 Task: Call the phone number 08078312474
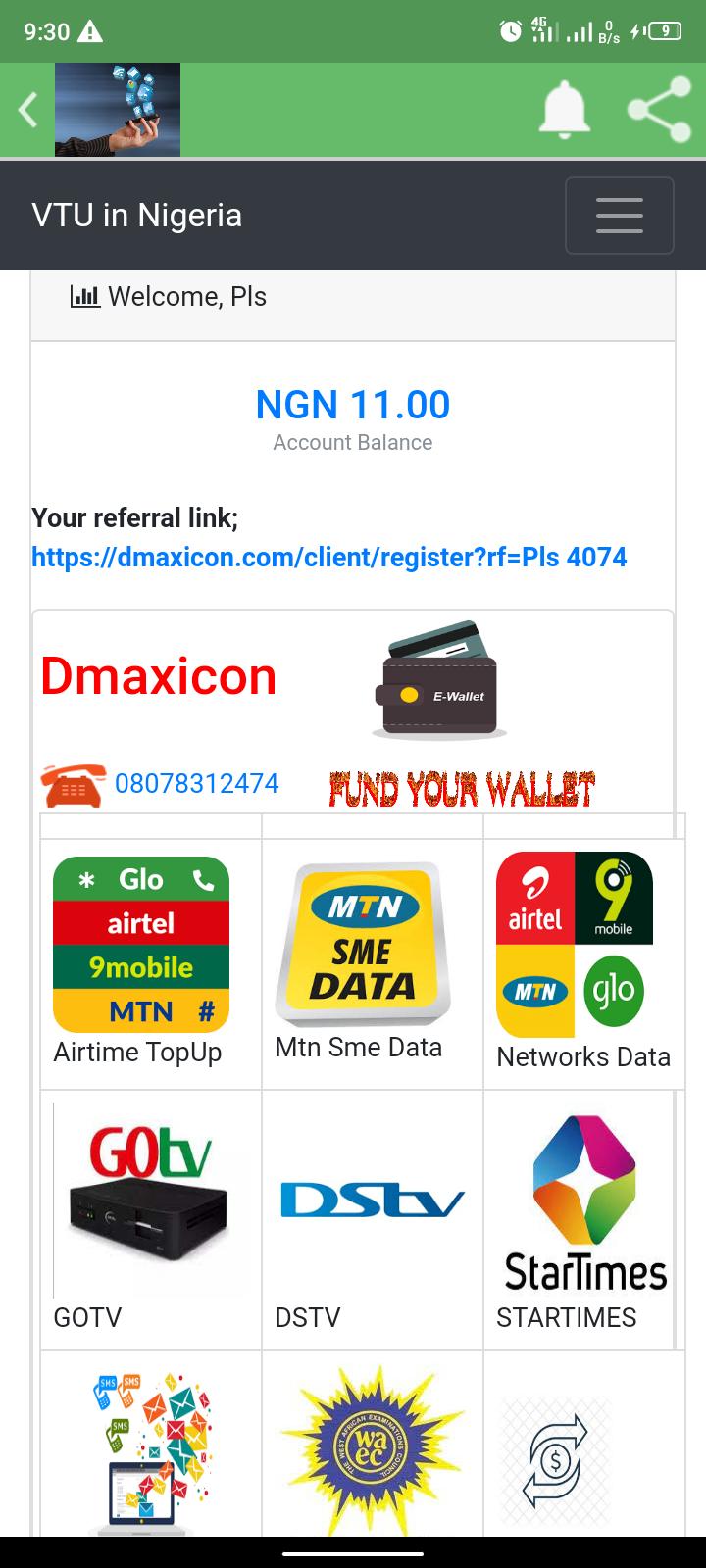[196, 784]
